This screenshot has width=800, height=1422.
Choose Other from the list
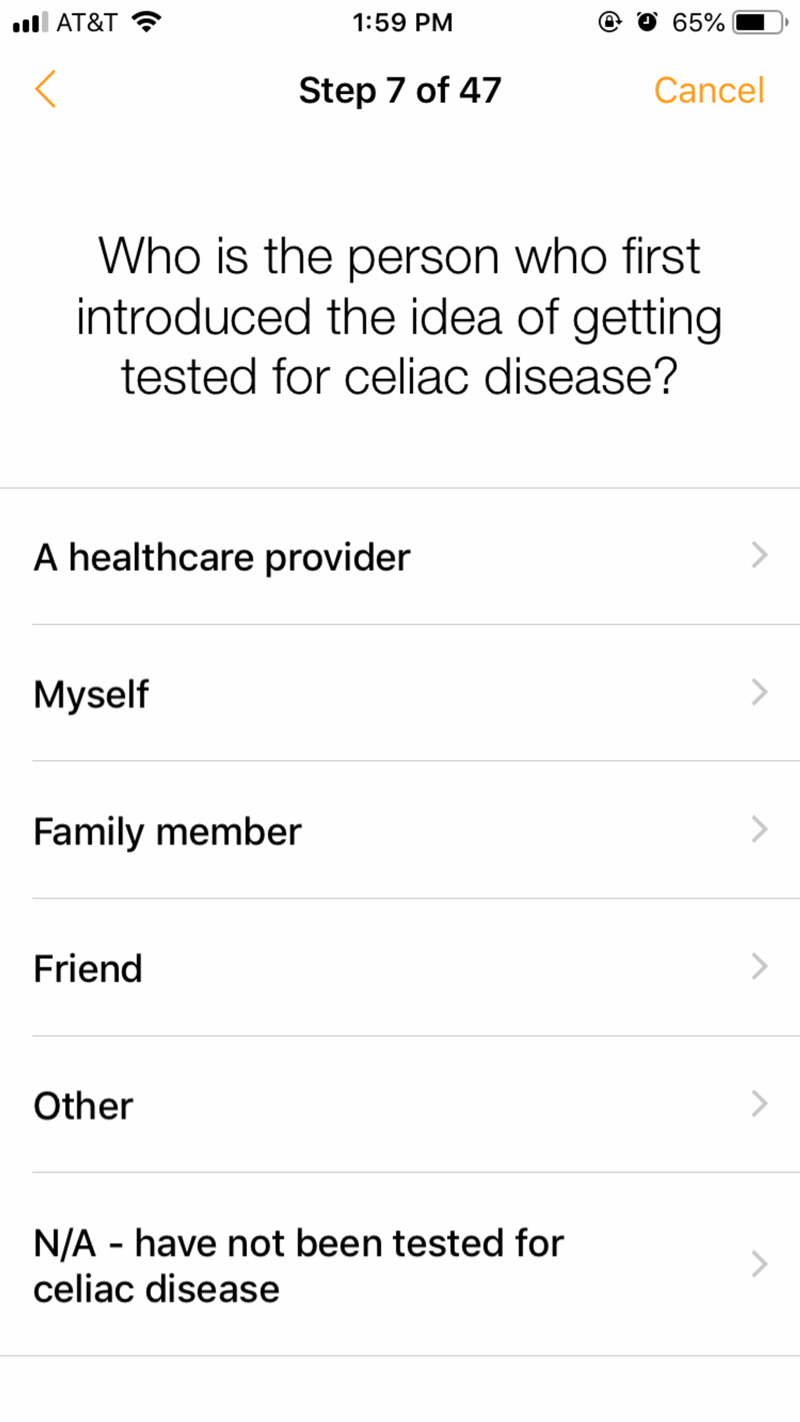[x=400, y=1104]
